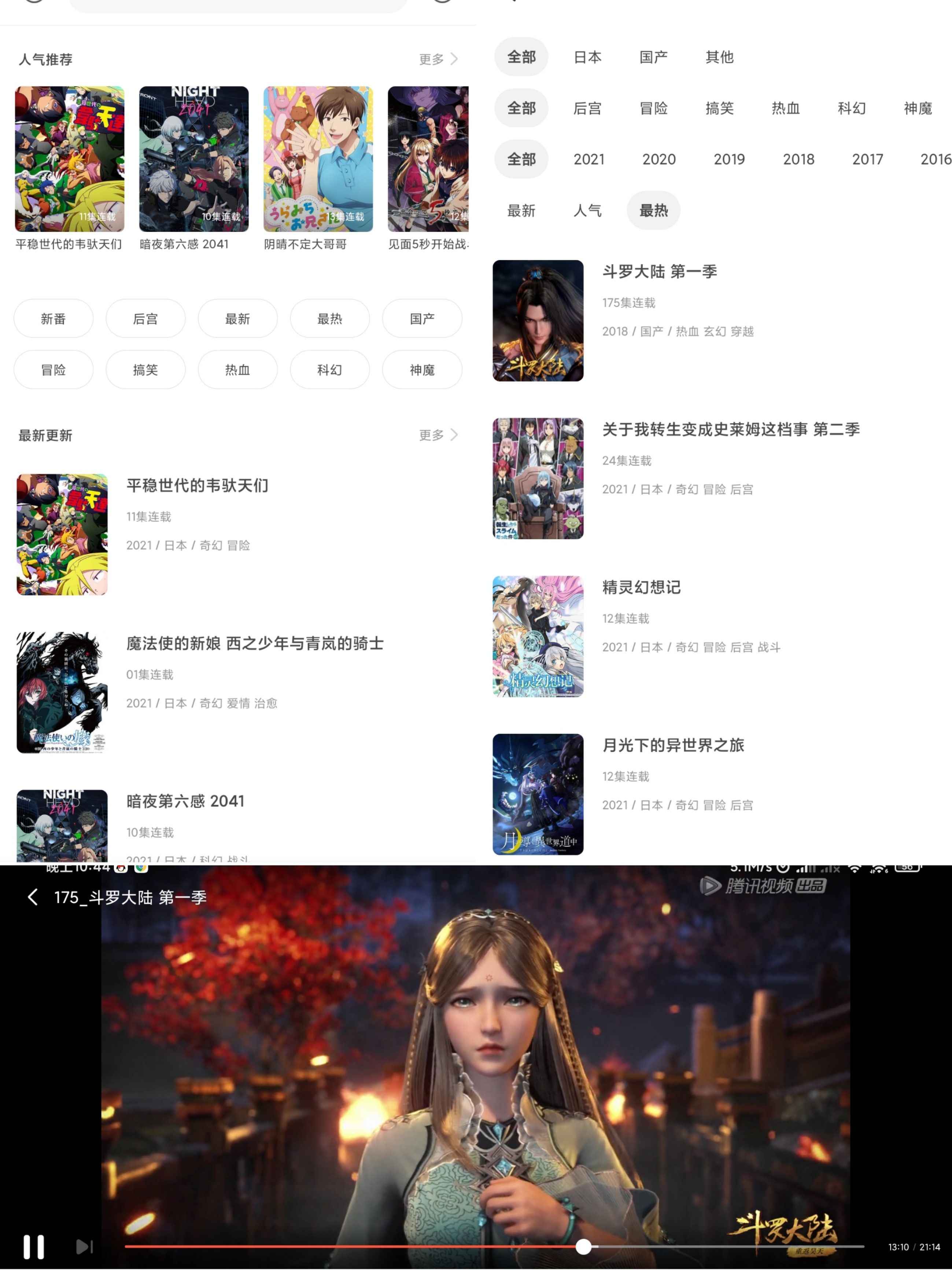Switch to the 其他 region tab
Image resolution: width=952 pixels, height=1270 pixels.
tap(720, 57)
